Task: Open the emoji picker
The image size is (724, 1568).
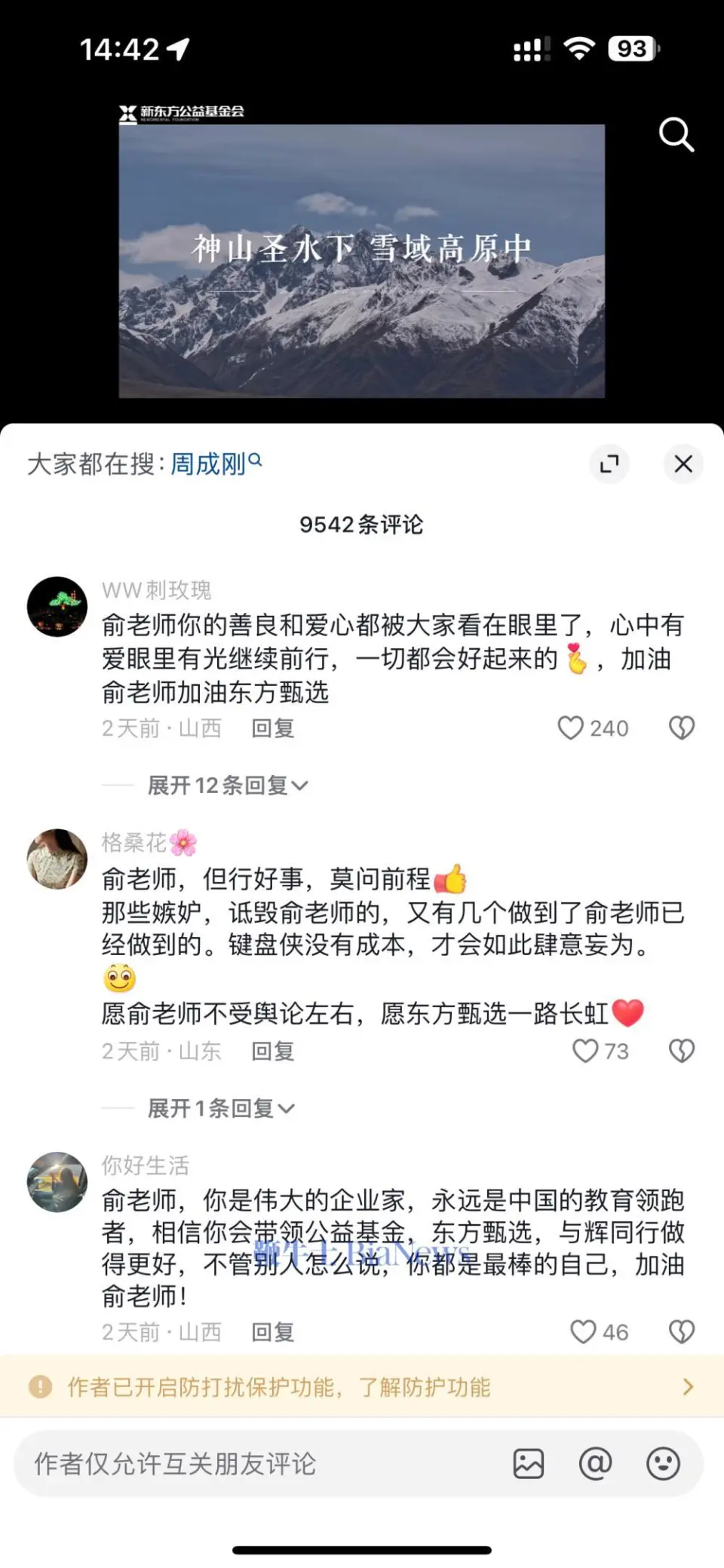Action: [x=663, y=1464]
